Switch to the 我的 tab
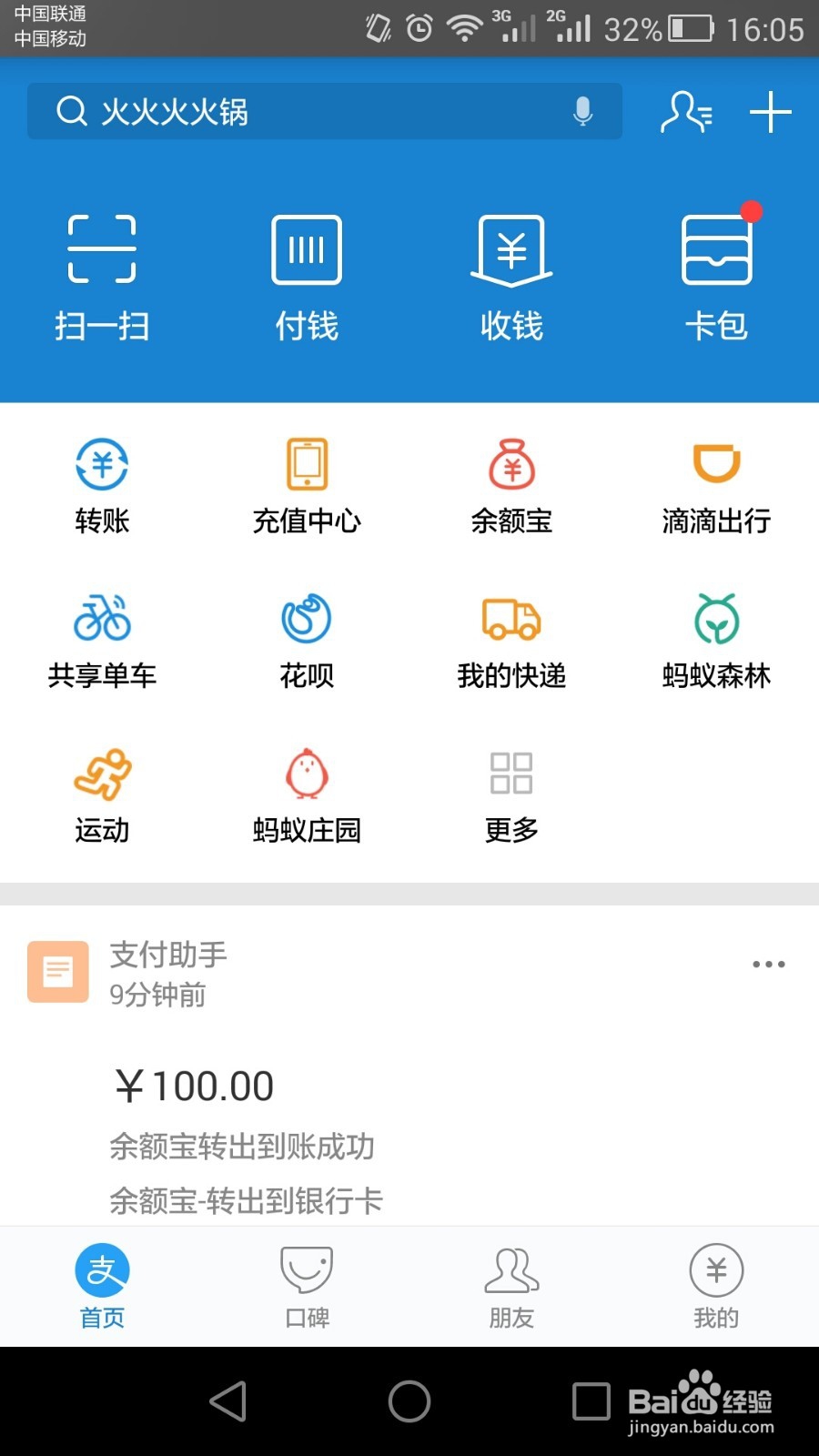The width and height of the screenshot is (819, 1456). coord(717,1287)
